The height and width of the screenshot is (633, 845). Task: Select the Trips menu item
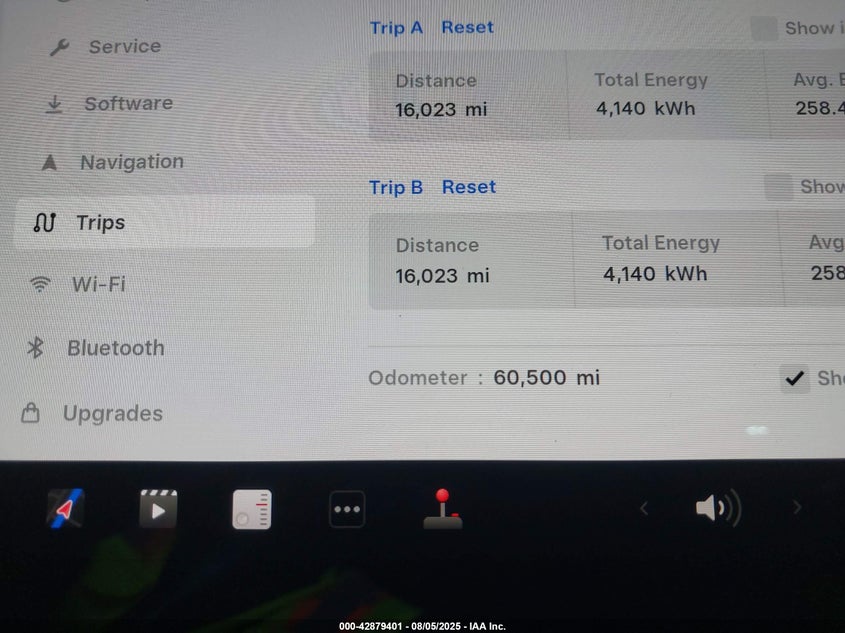[x=100, y=222]
